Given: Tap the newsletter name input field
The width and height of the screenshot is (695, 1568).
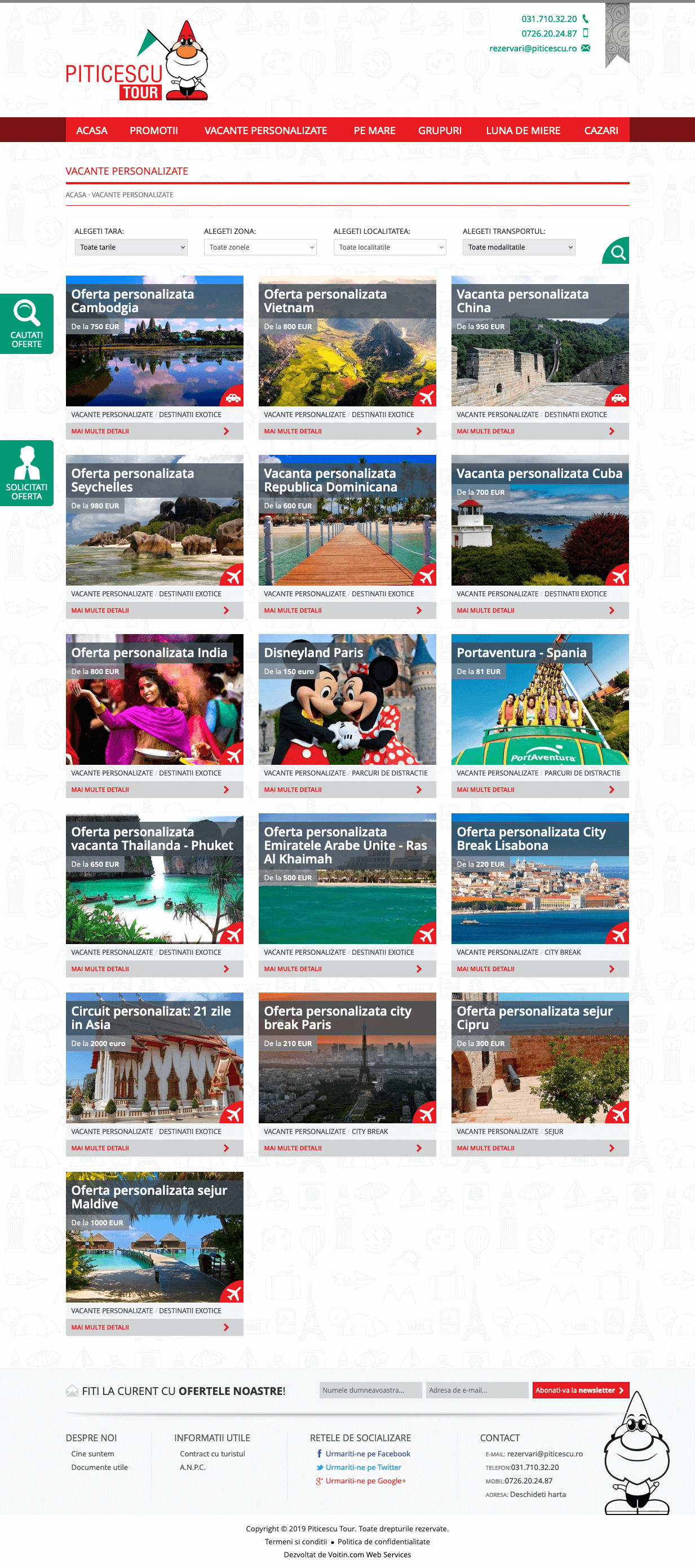Looking at the screenshot, I should pyautogui.click(x=371, y=1390).
